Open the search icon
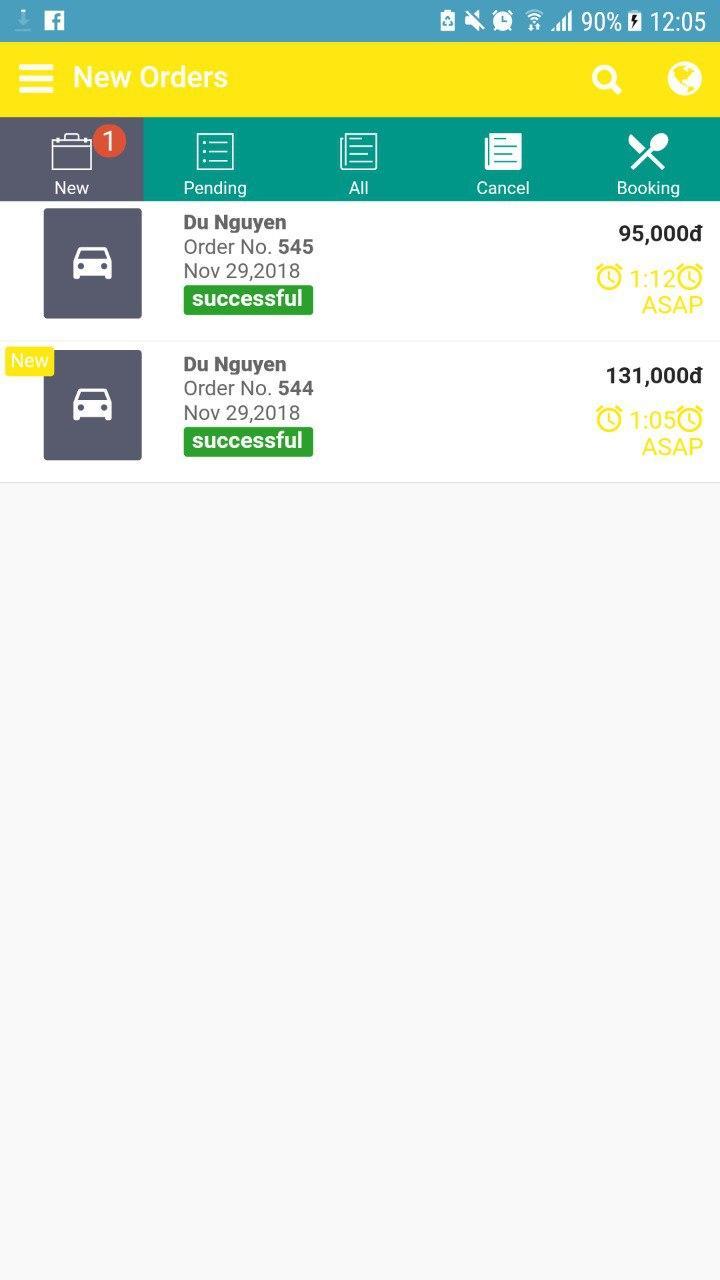 [x=606, y=78]
